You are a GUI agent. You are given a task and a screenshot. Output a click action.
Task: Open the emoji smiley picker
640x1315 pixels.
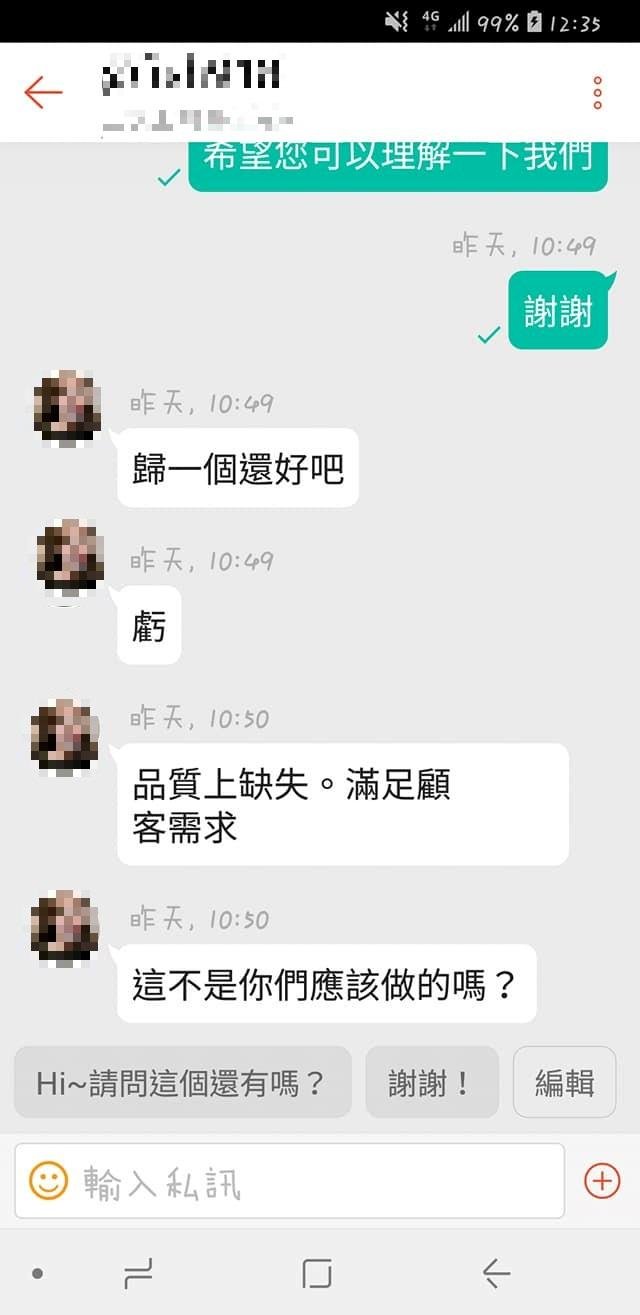pos(48,1181)
